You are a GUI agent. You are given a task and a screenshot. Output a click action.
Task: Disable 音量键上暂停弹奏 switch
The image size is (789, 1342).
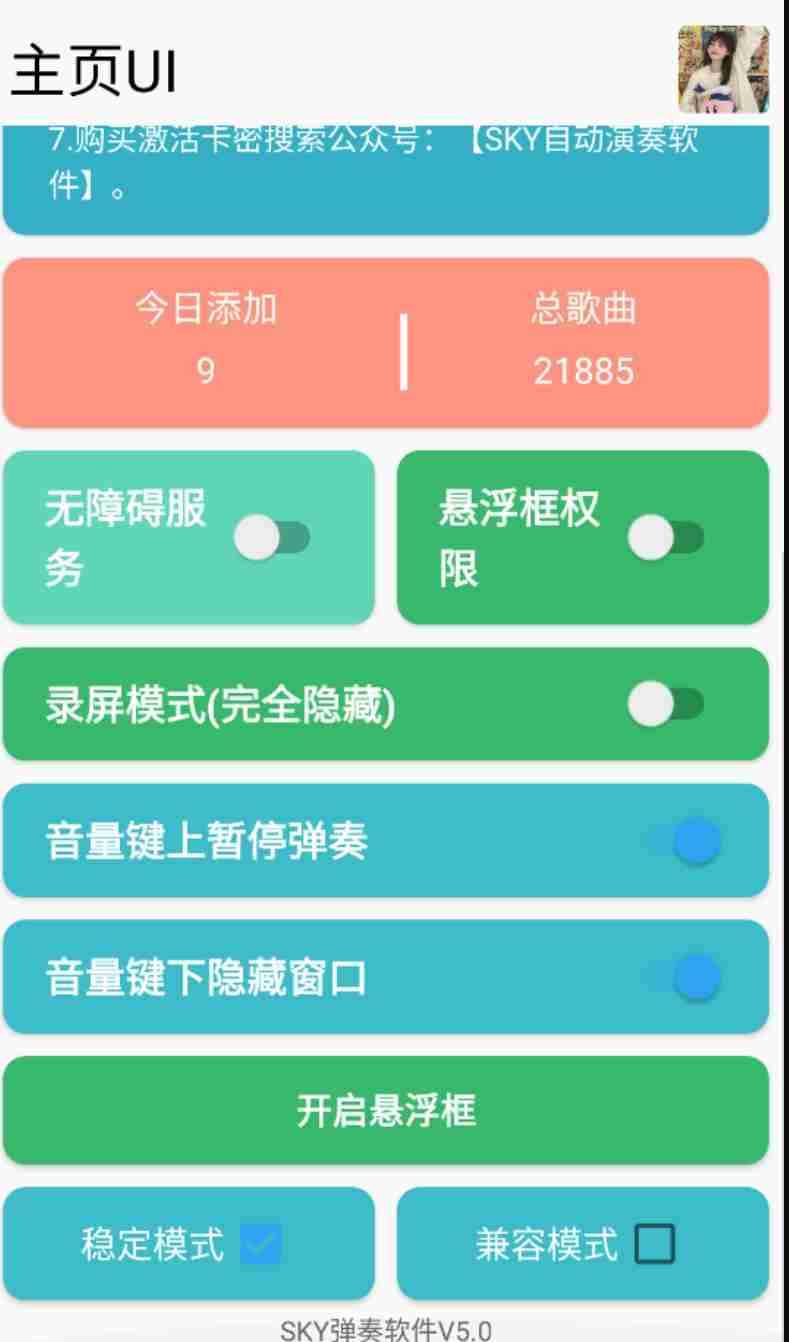click(685, 841)
